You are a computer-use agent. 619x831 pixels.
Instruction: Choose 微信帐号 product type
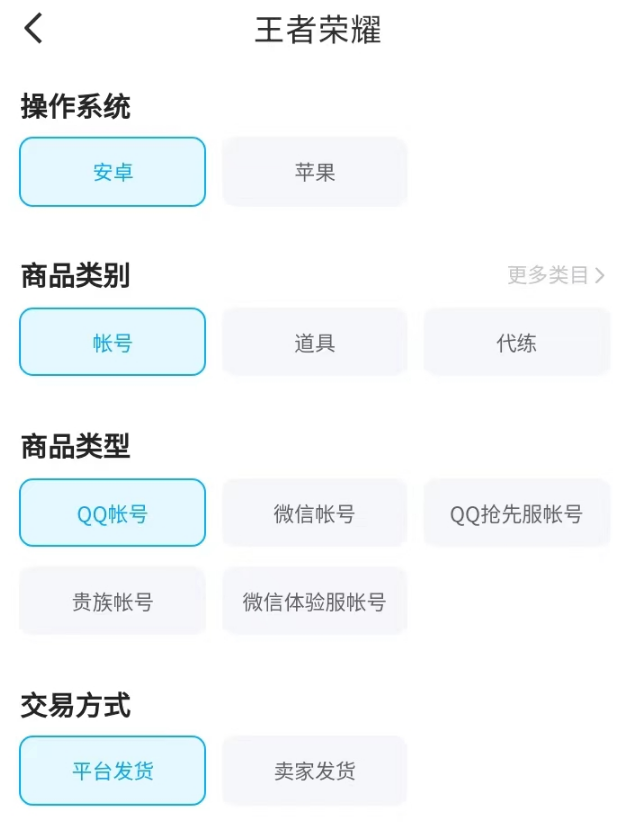click(x=314, y=514)
